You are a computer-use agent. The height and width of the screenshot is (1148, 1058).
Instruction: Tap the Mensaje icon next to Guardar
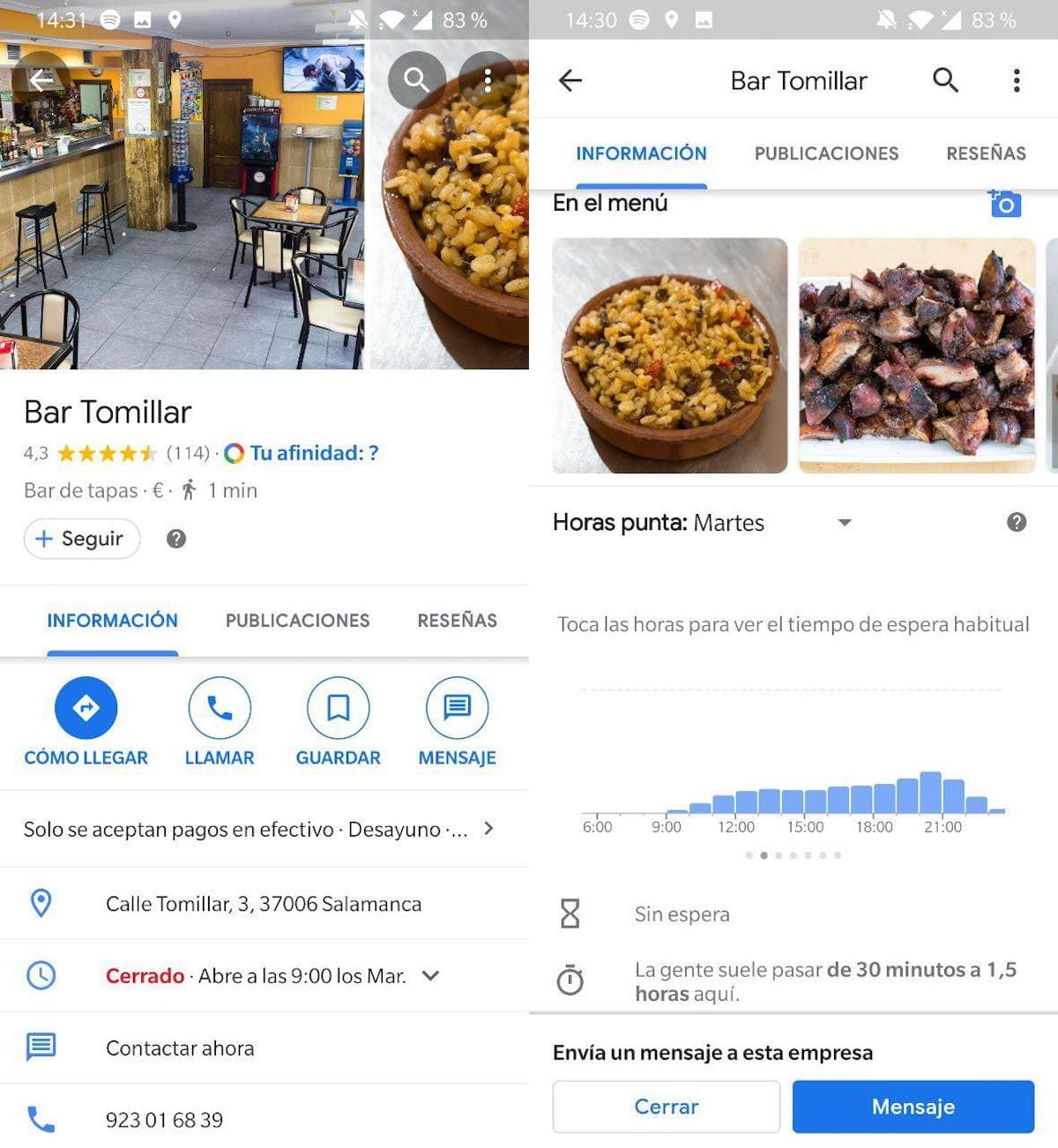coord(457,707)
